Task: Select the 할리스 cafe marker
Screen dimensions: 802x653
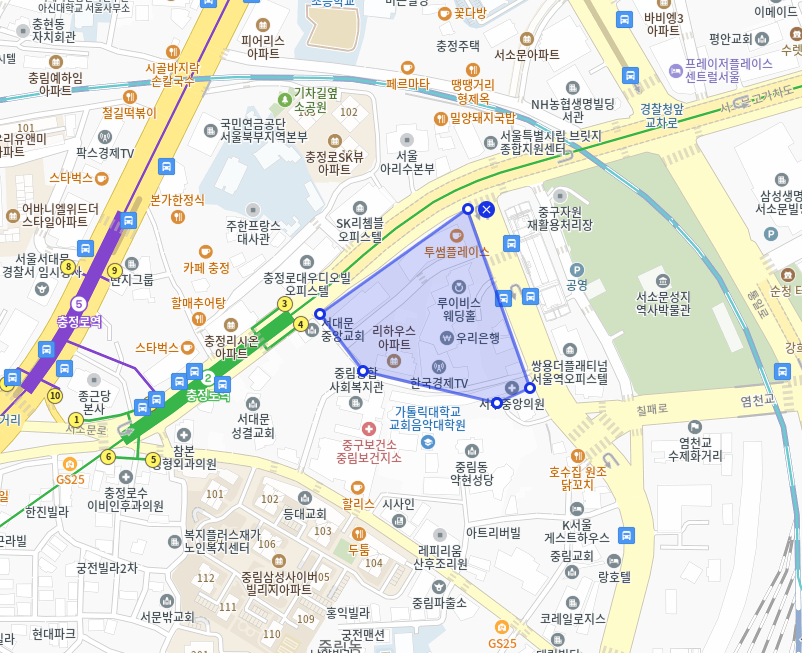Action: (x=357, y=487)
